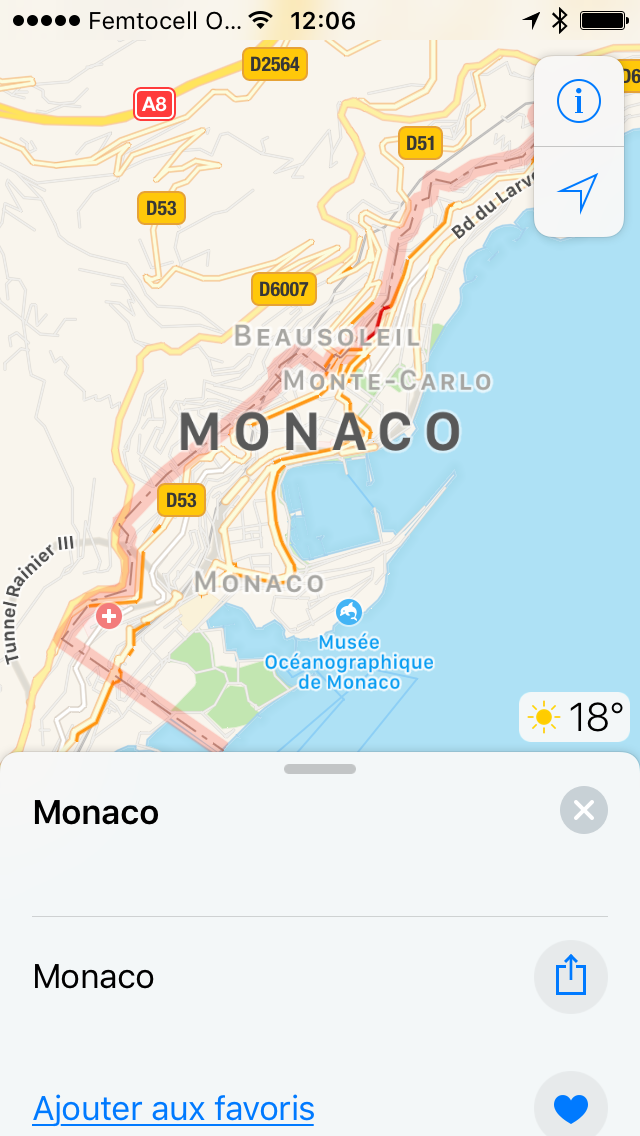The image size is (640, 1136).
Task: Close the Monaco place card
Action: coord(583,809)
